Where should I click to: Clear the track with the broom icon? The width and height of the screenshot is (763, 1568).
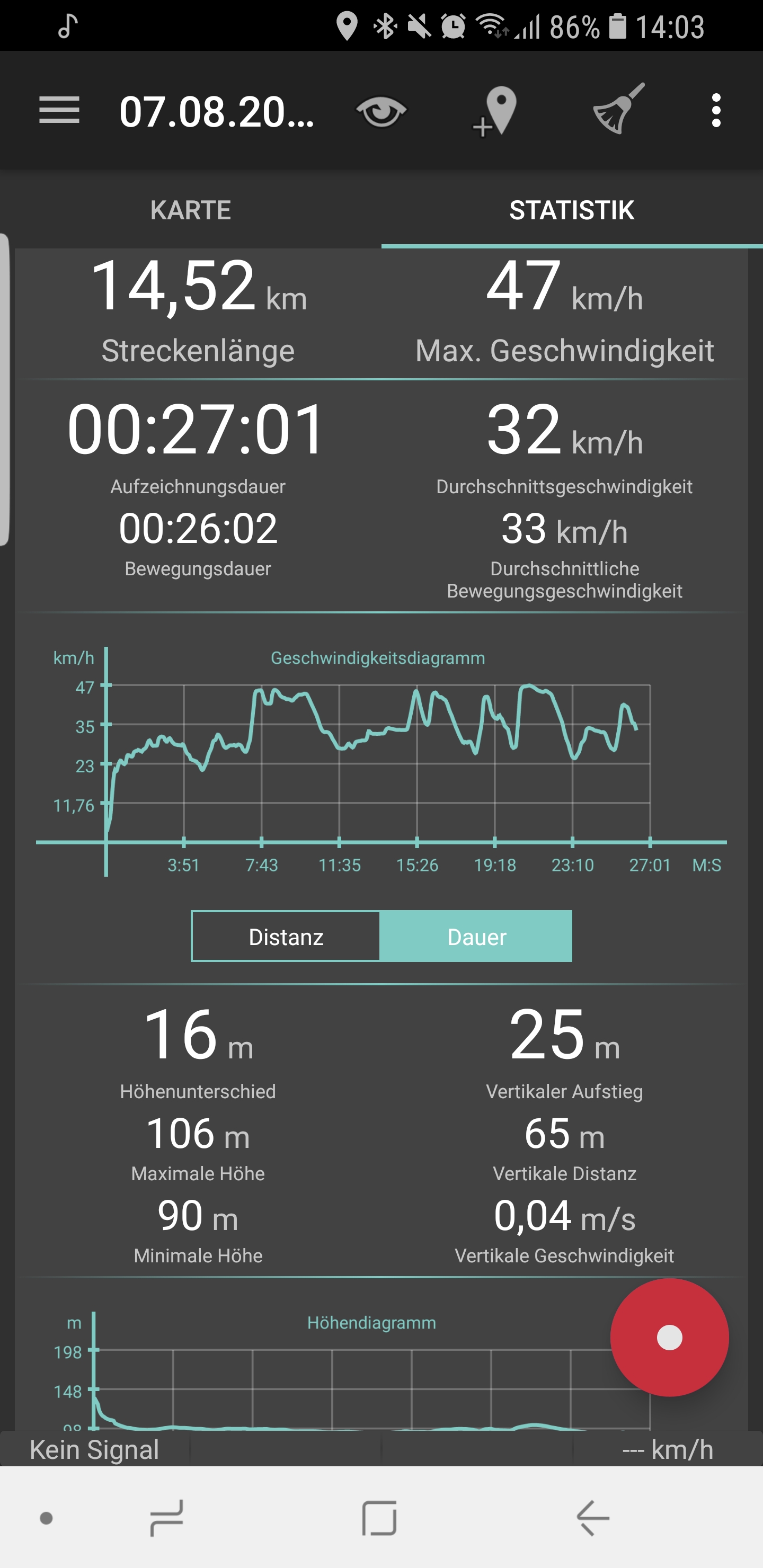(617, 110)
